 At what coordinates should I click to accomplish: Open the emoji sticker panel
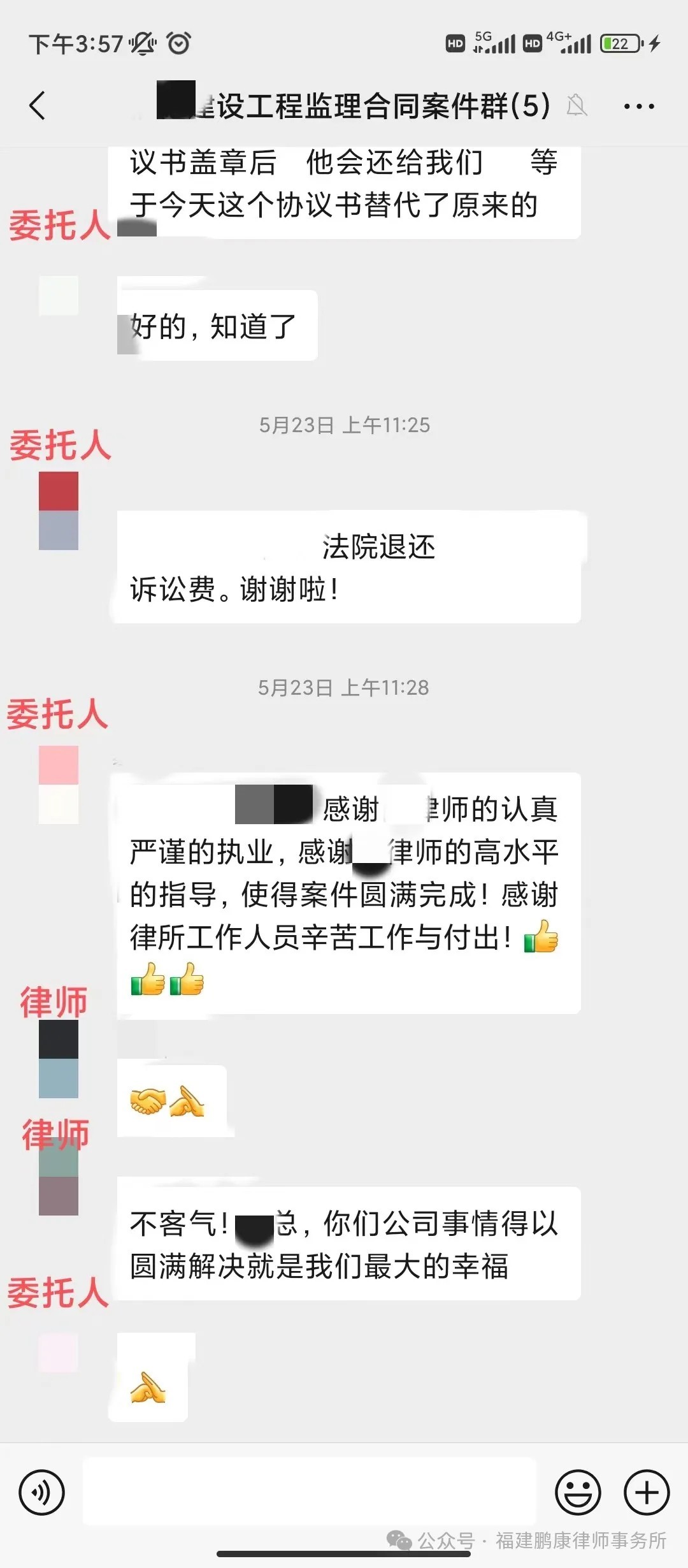coord(578,1492)
